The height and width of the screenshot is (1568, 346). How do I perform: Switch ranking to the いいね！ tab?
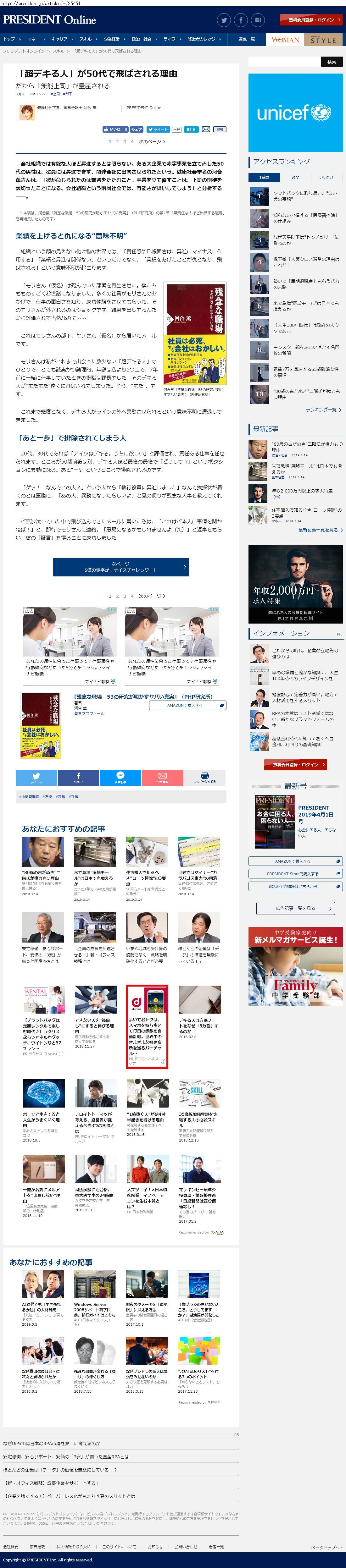coord(326,177)
